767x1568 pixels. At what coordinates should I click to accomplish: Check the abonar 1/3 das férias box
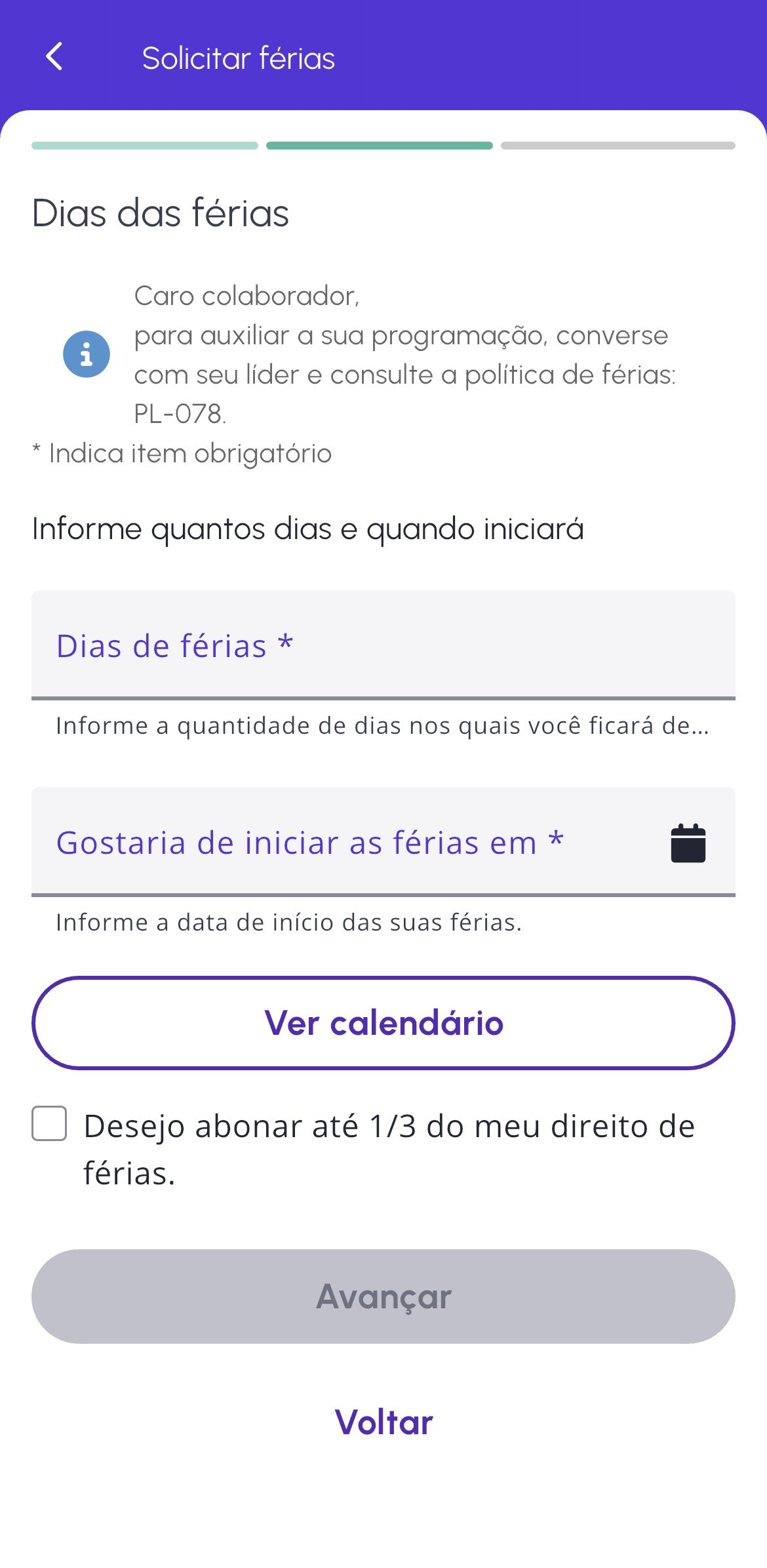pyautogui.click(x=50, y=1123)
